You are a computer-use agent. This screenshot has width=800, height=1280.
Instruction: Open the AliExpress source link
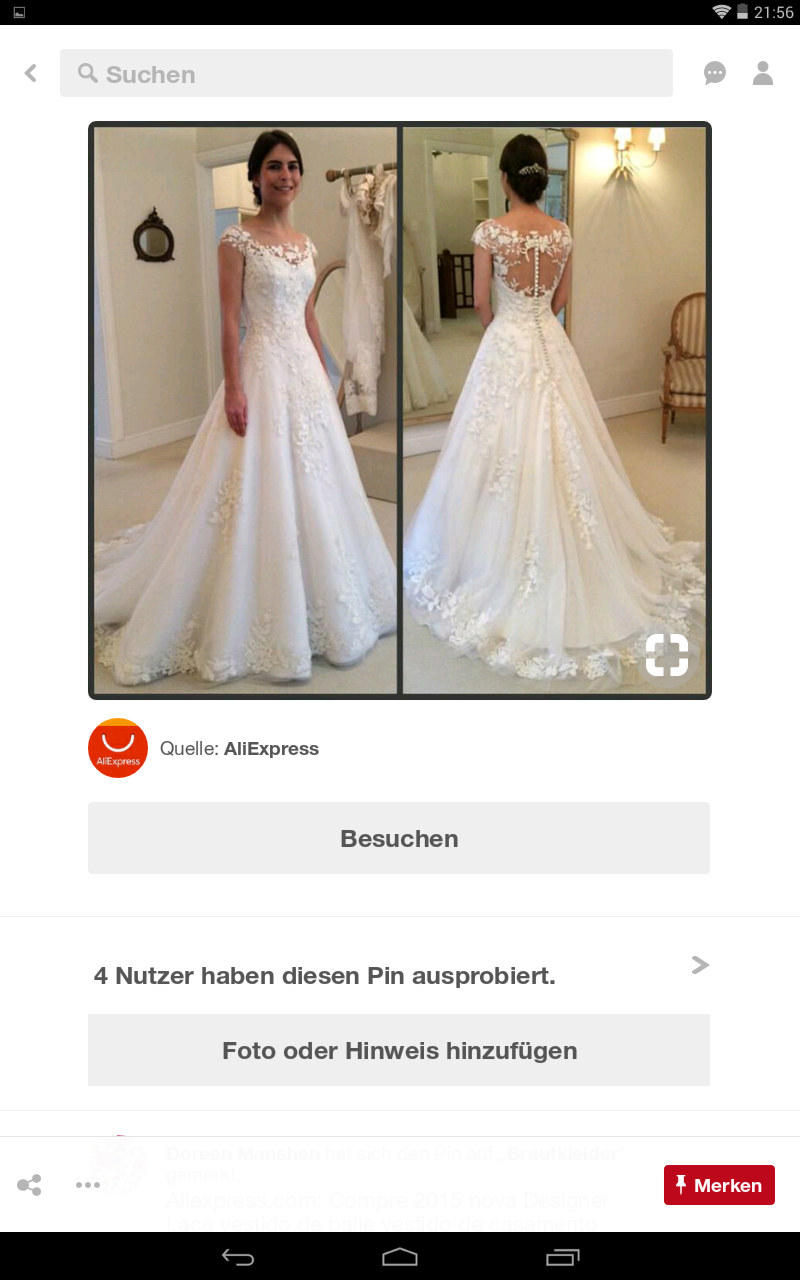(270, 748)
